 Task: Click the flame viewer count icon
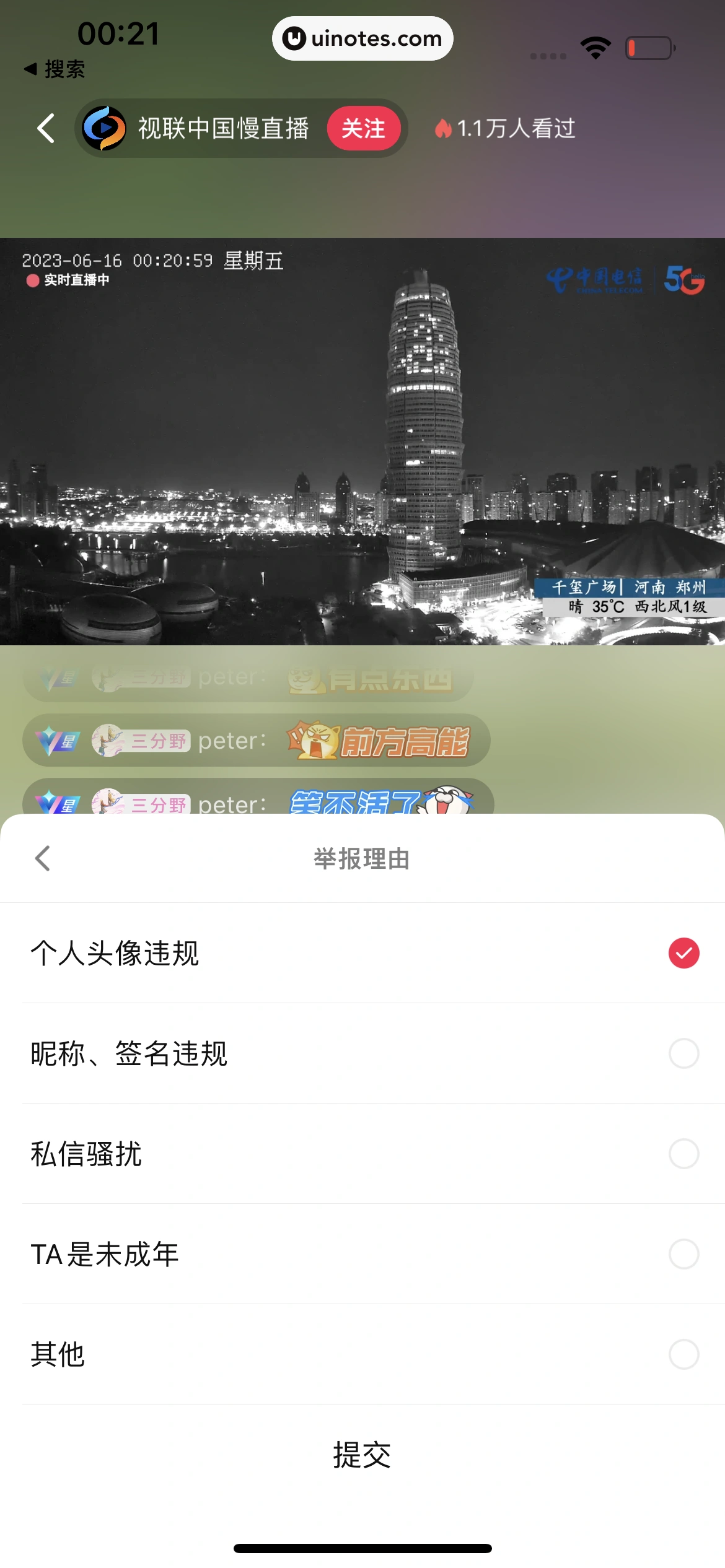[444, 128]
